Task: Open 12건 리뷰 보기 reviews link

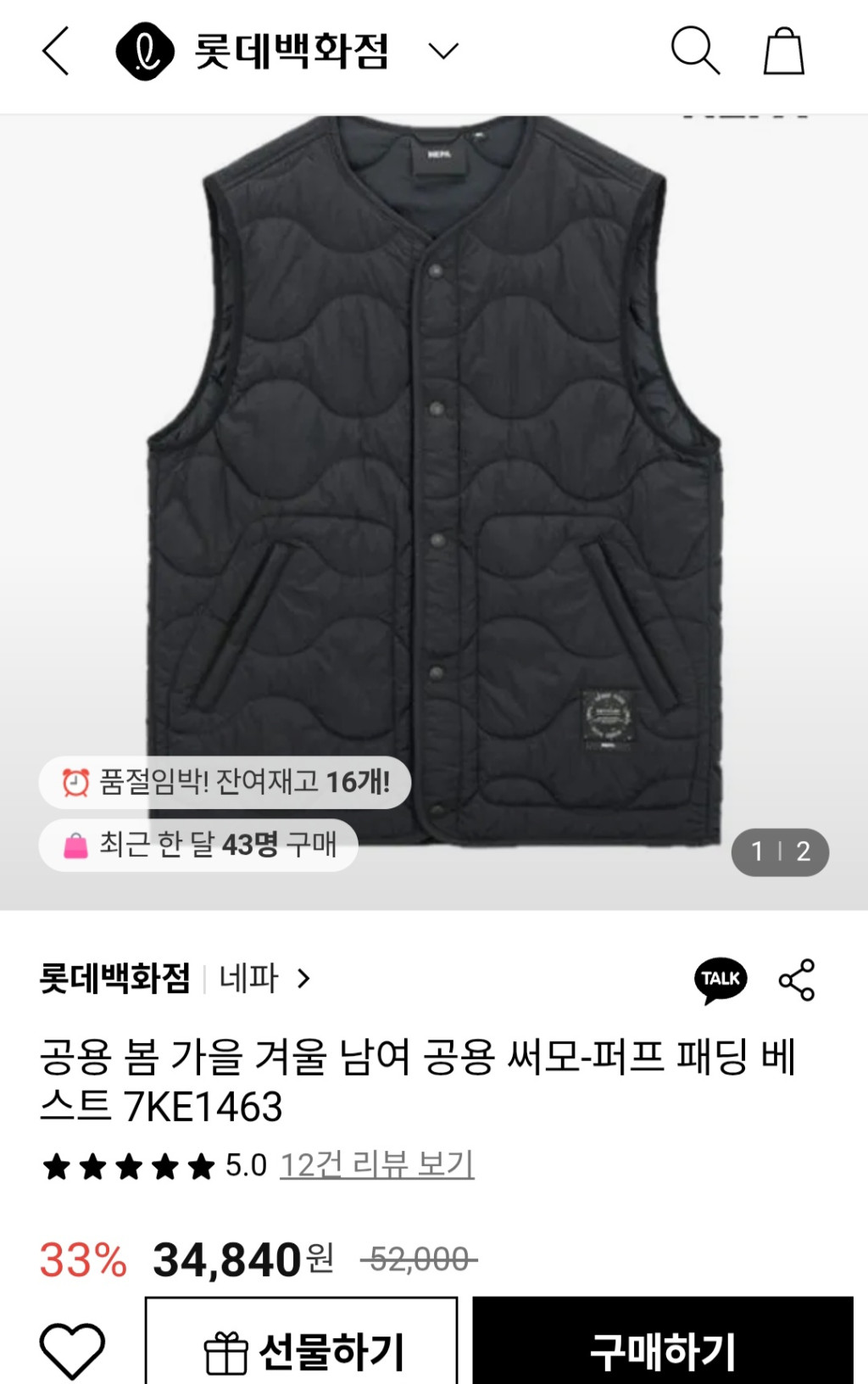Action: point(376,1165)
